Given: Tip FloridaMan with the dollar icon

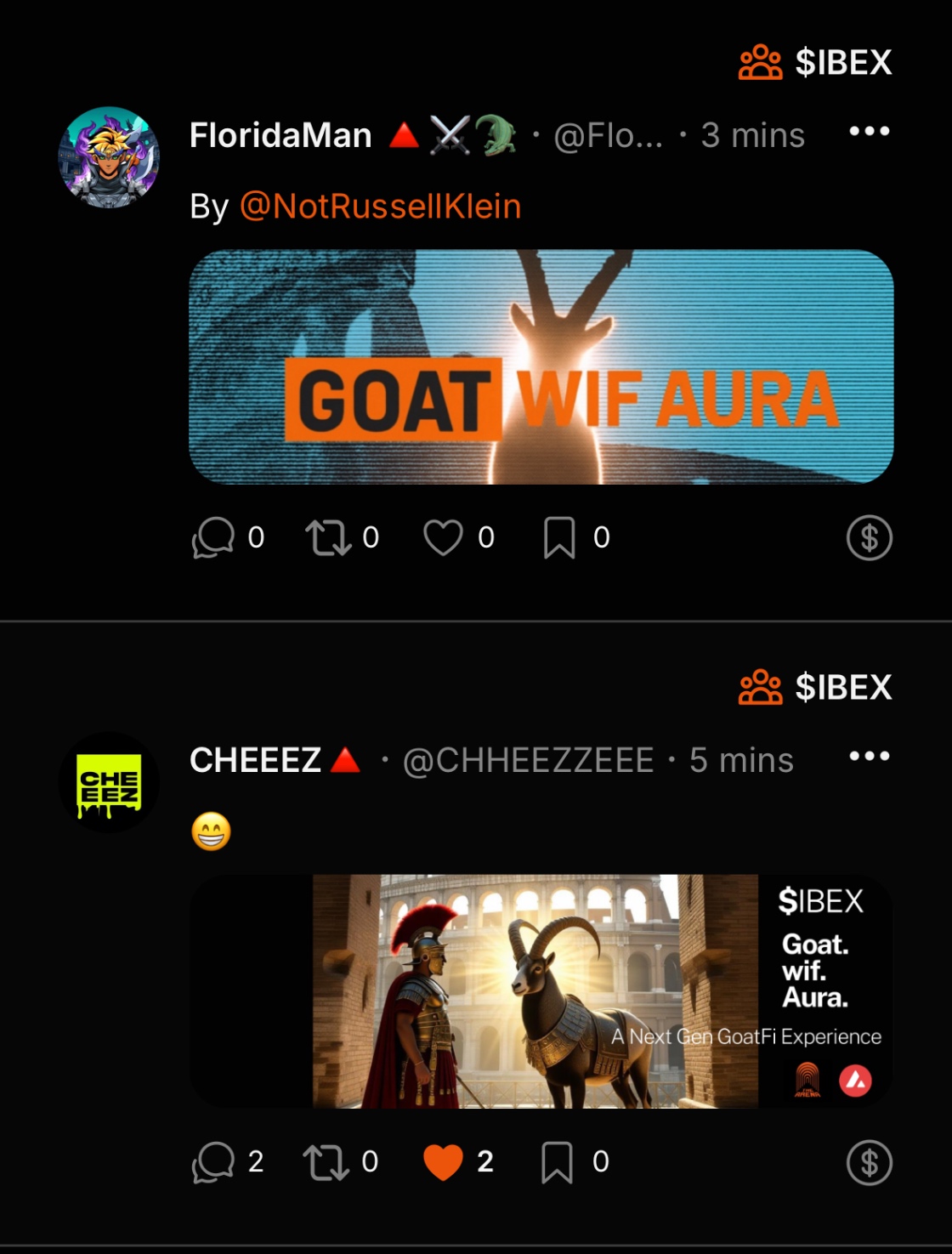Looking at the screenshot, I should 869,538.
